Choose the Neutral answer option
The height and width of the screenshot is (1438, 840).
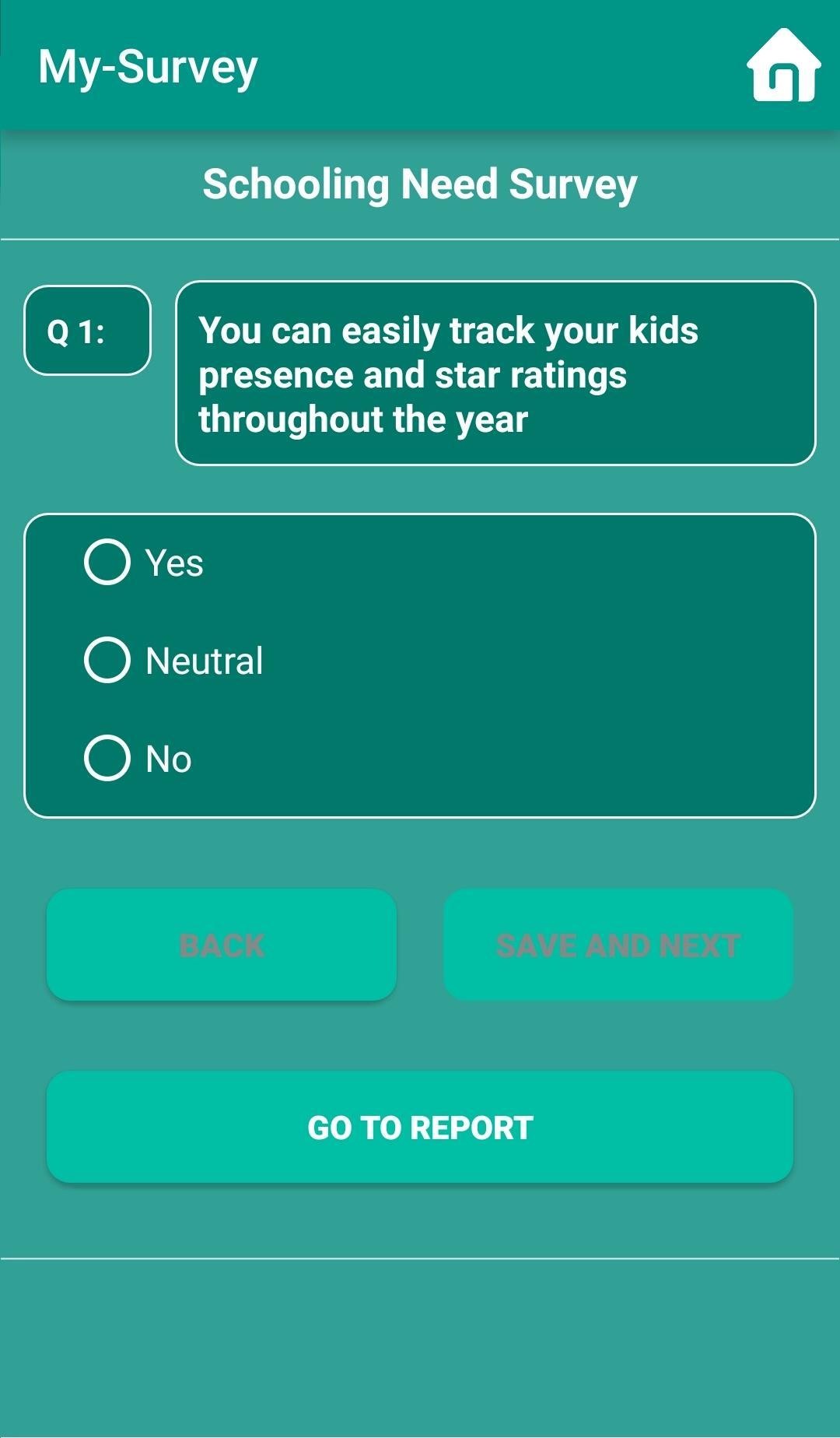point(108,661)
